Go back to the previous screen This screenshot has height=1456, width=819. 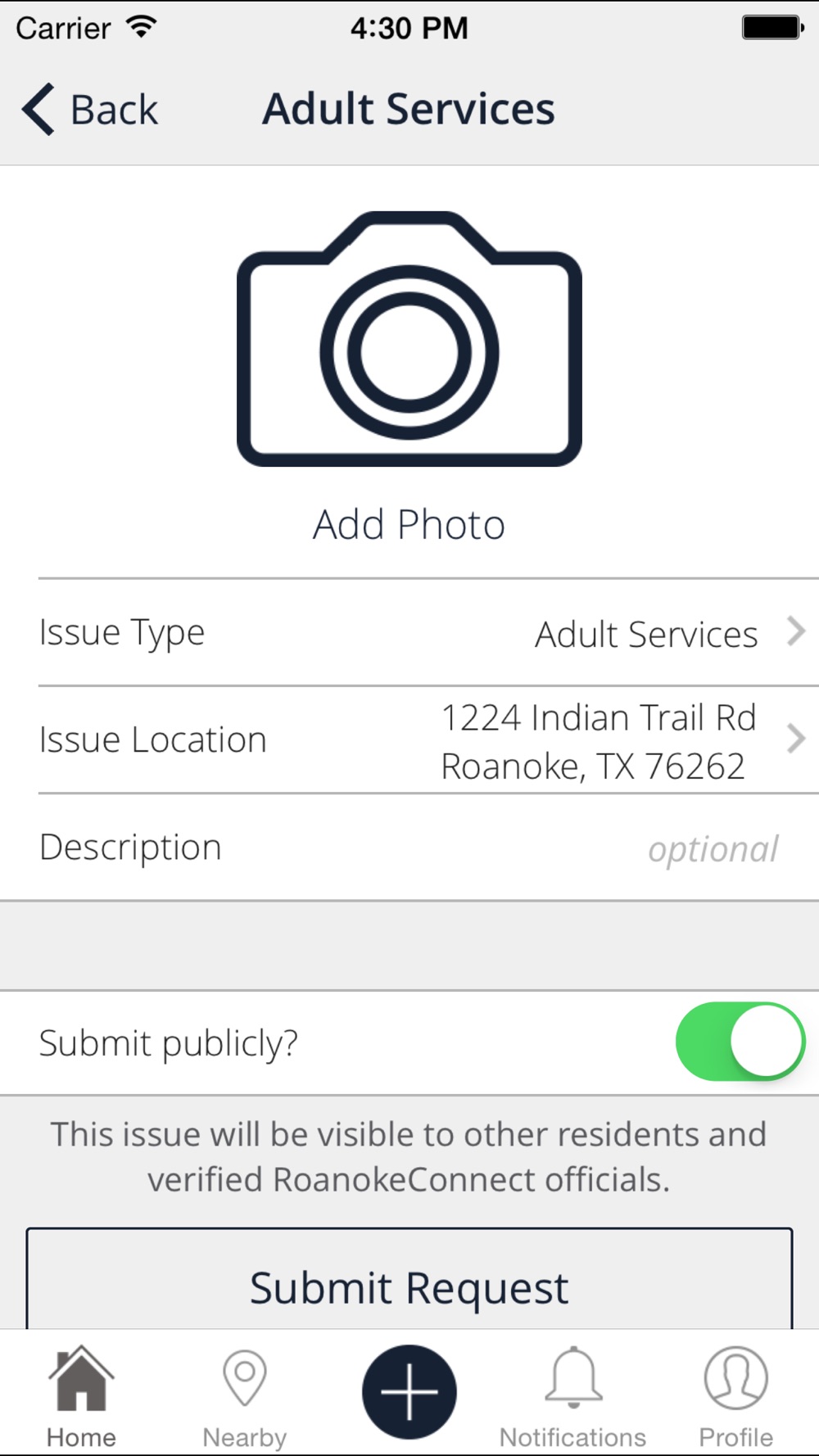coord(90,109)
